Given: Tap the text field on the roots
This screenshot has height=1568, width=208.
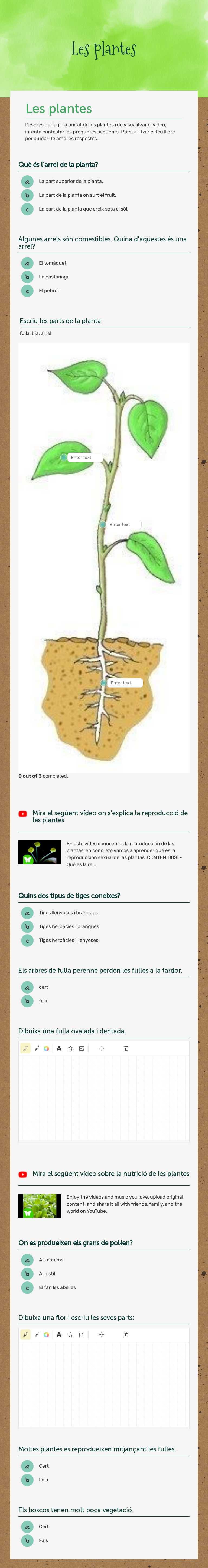Looking at the screenshot, I should (124, 683).
